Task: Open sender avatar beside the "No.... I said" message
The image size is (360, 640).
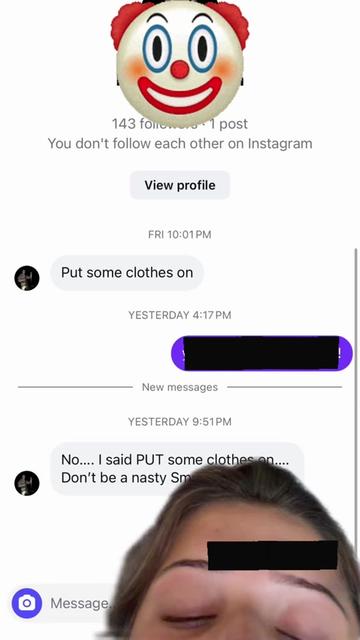Action: click(x=27, y=483)
